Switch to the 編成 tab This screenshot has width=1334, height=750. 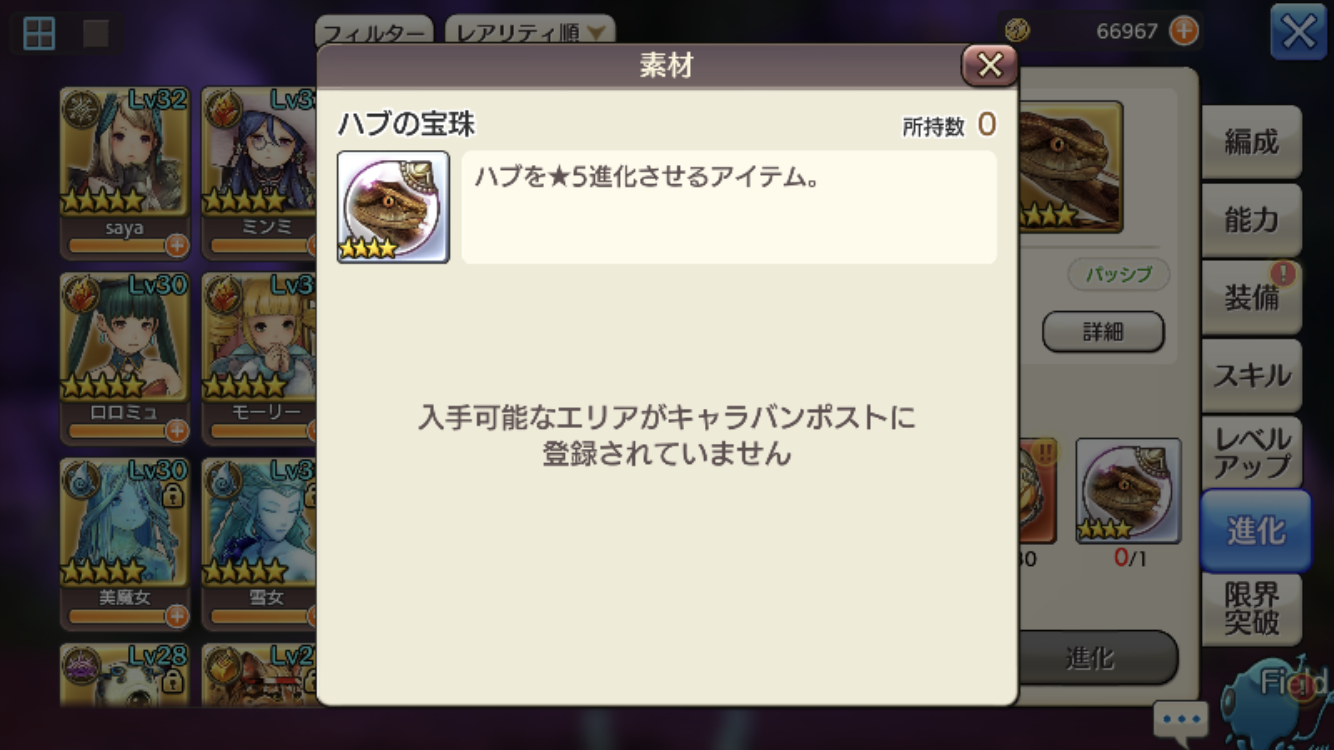(1251, 142)
